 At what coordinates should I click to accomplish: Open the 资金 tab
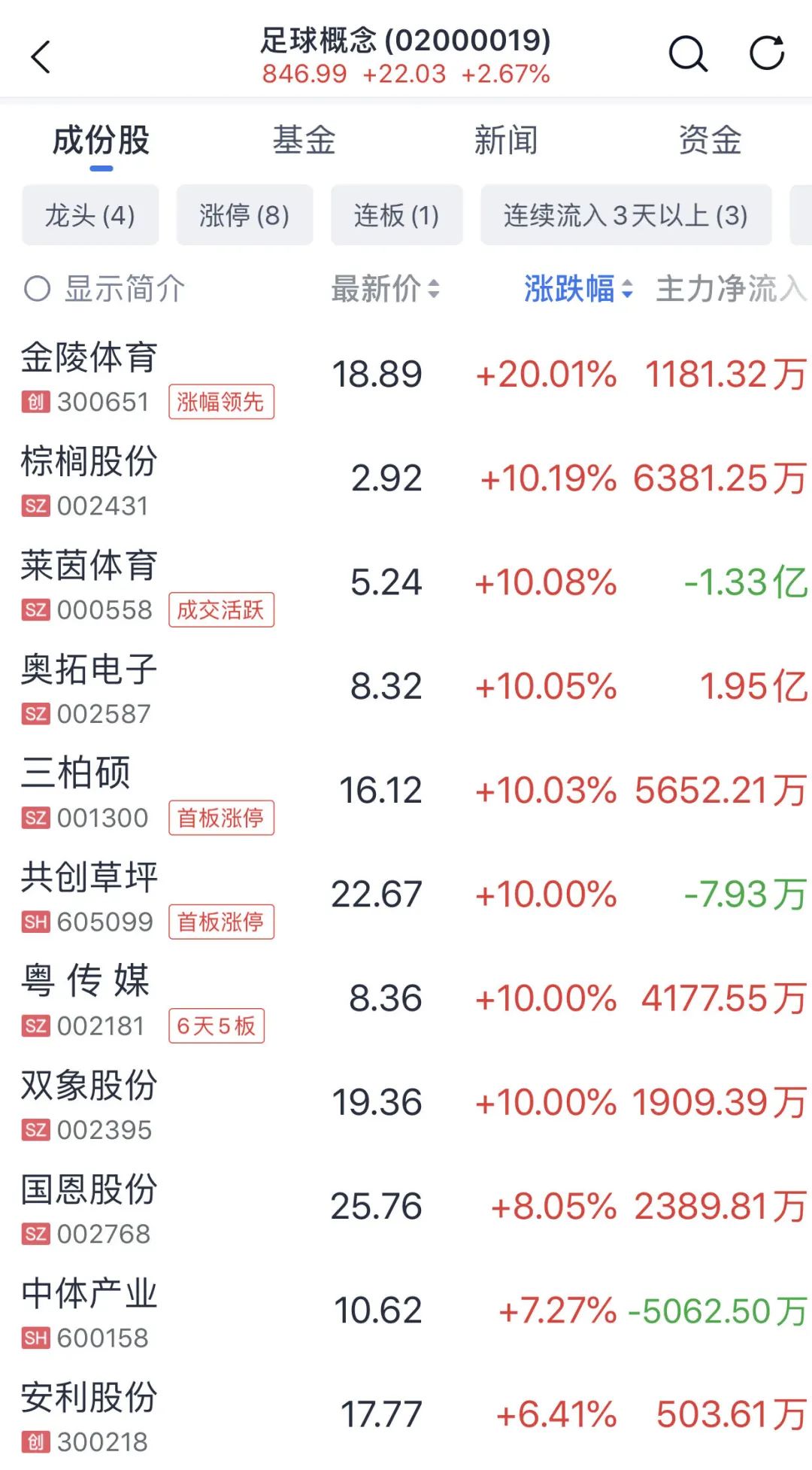point(709,141)
